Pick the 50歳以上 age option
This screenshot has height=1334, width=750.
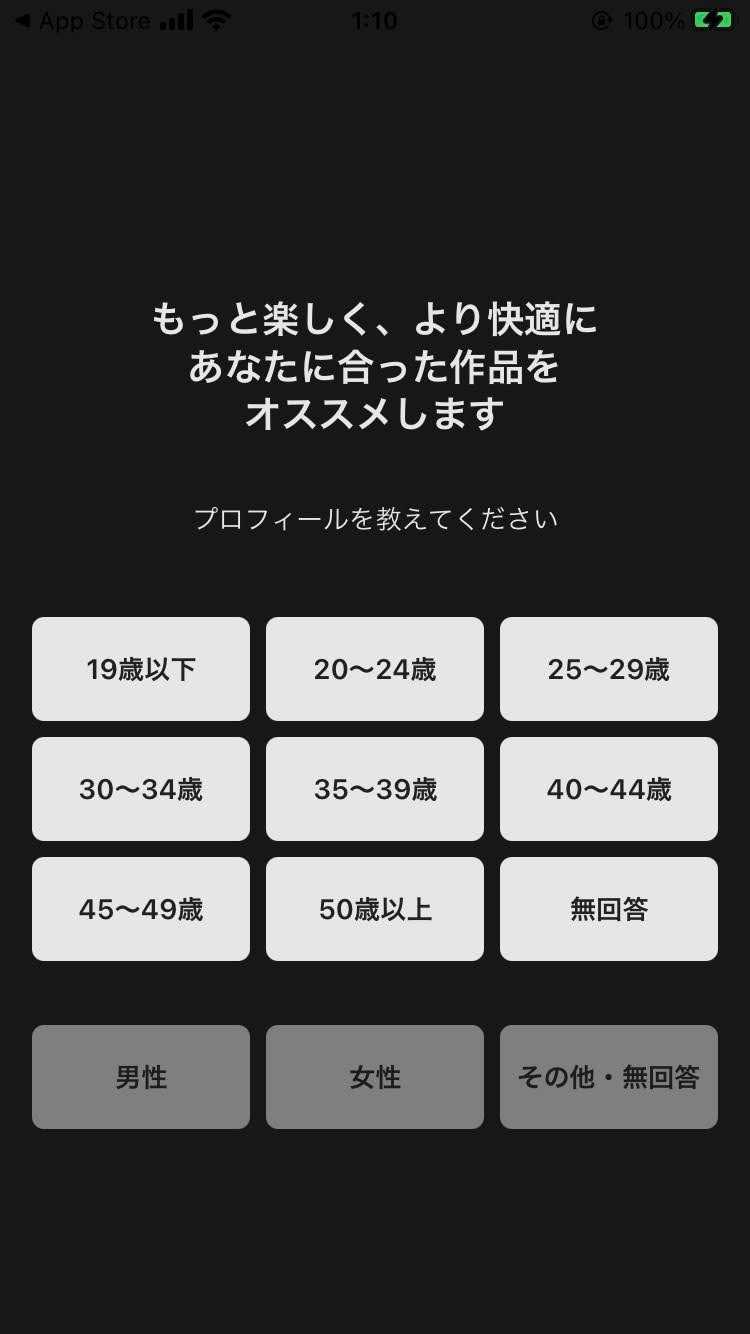coord(375,909)
